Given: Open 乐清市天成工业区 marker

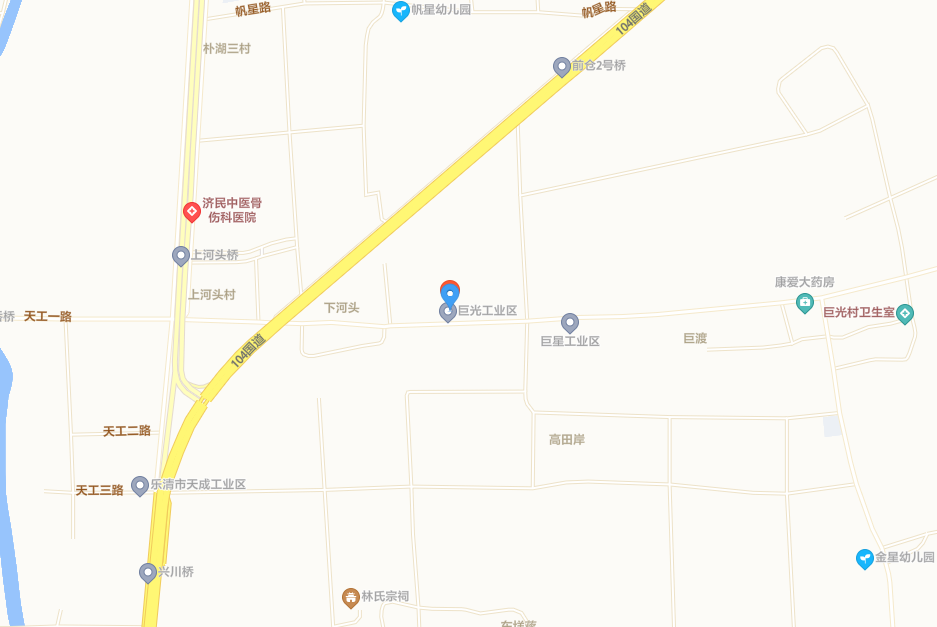Looking at the screenshot, I should click(140, 486).
